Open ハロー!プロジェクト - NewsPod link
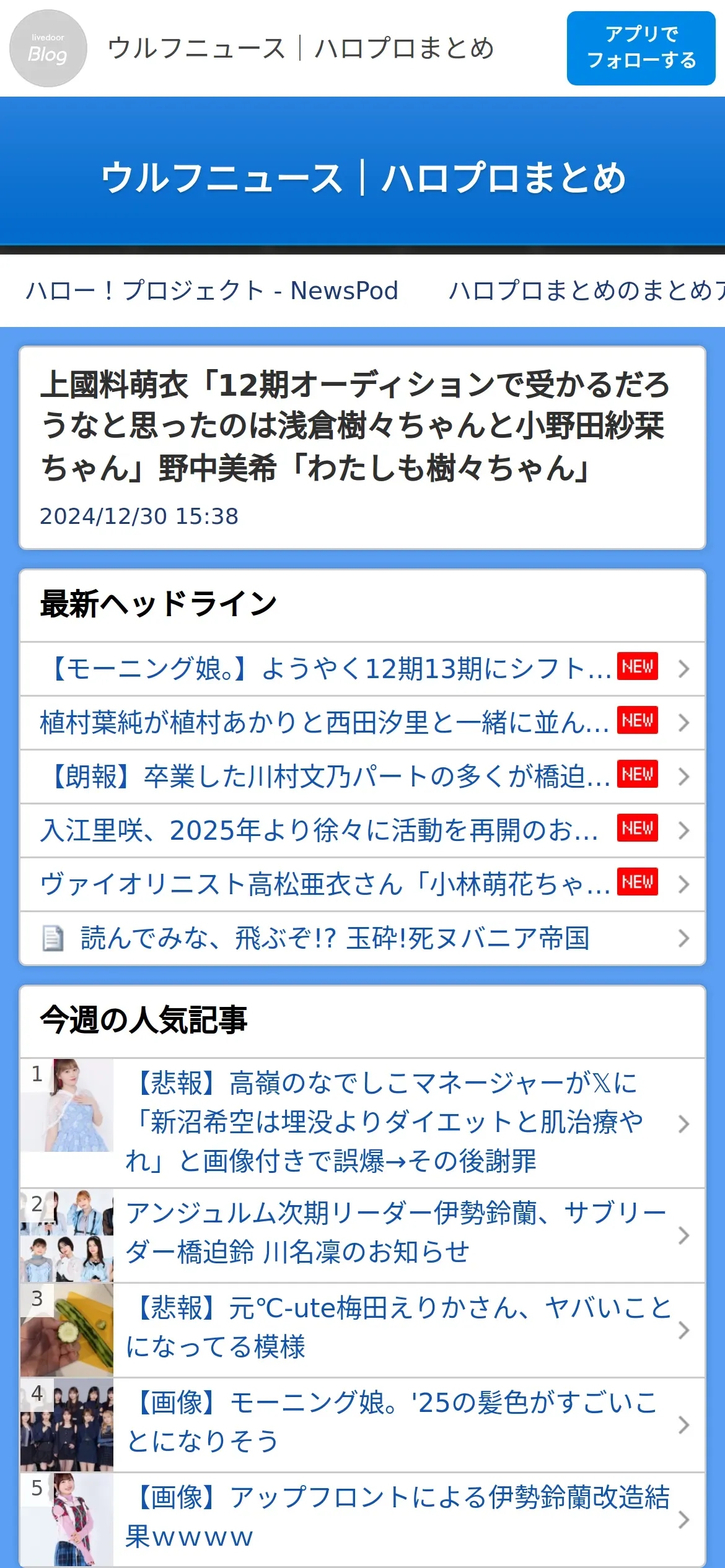725x1568 pixels. tap(212, 290)
